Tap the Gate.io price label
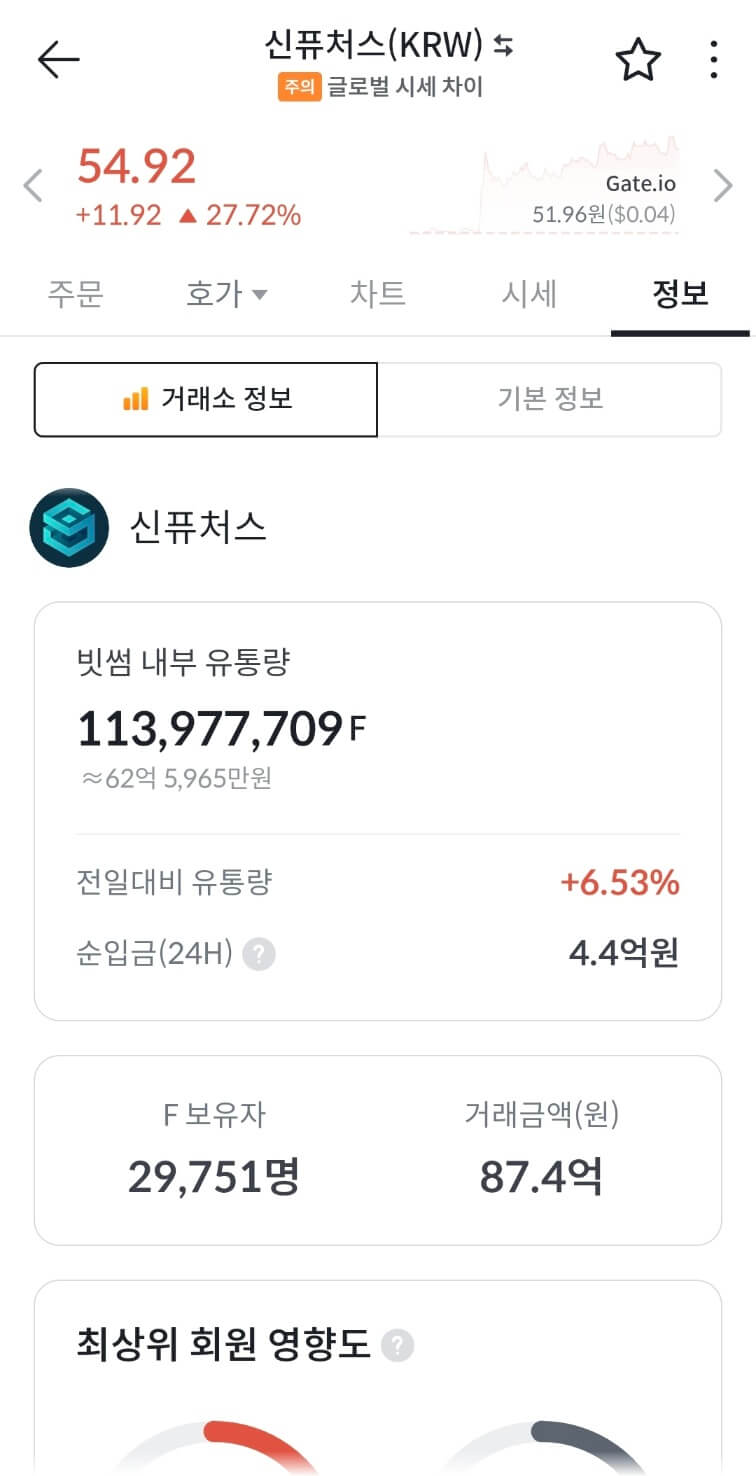The height and width of the screenshot is (1476, 756). click(x=641, y=184)
